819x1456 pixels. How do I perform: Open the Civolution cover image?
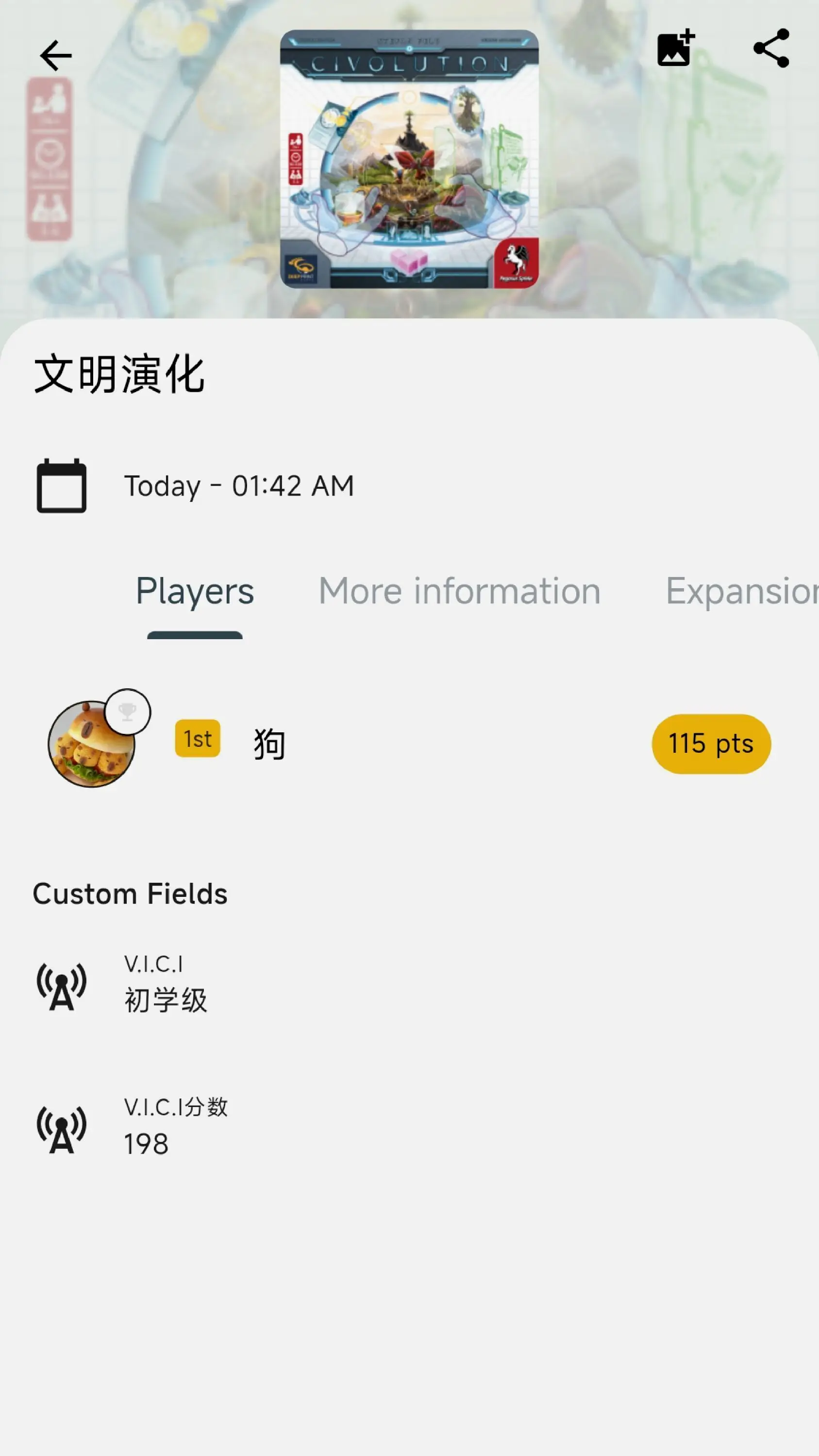point(409,159)
